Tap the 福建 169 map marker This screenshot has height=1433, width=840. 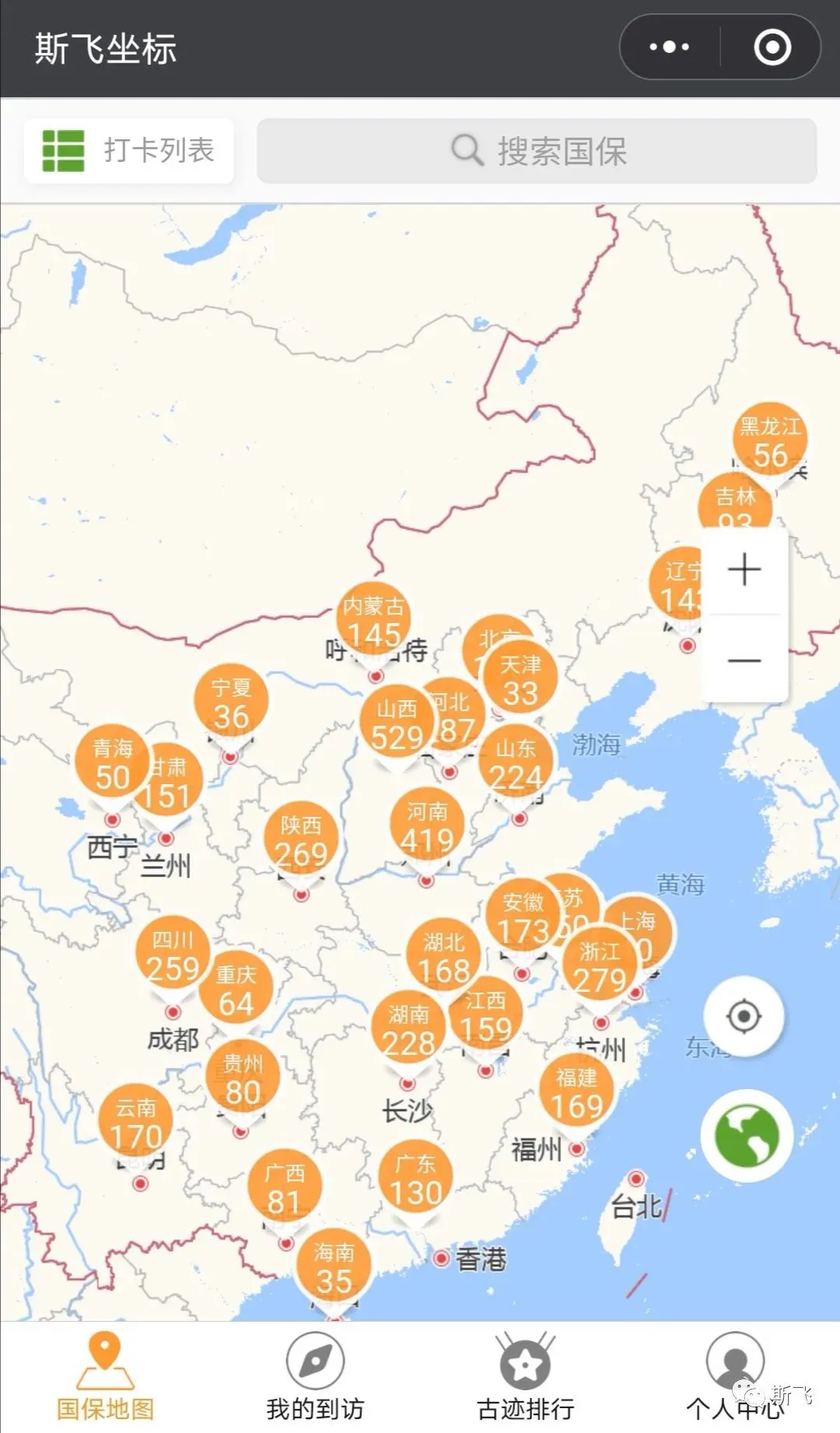(576, 1092)
